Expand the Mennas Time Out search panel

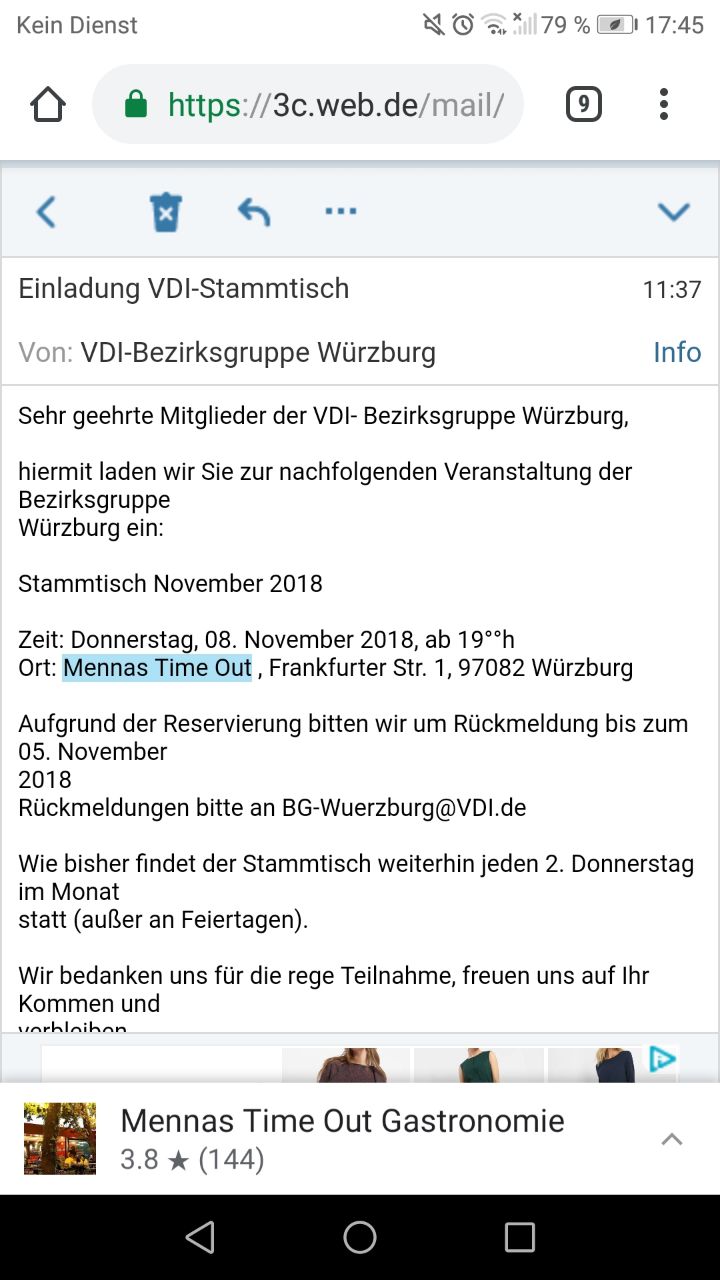pyautogui.click(x=672, y=1138)
